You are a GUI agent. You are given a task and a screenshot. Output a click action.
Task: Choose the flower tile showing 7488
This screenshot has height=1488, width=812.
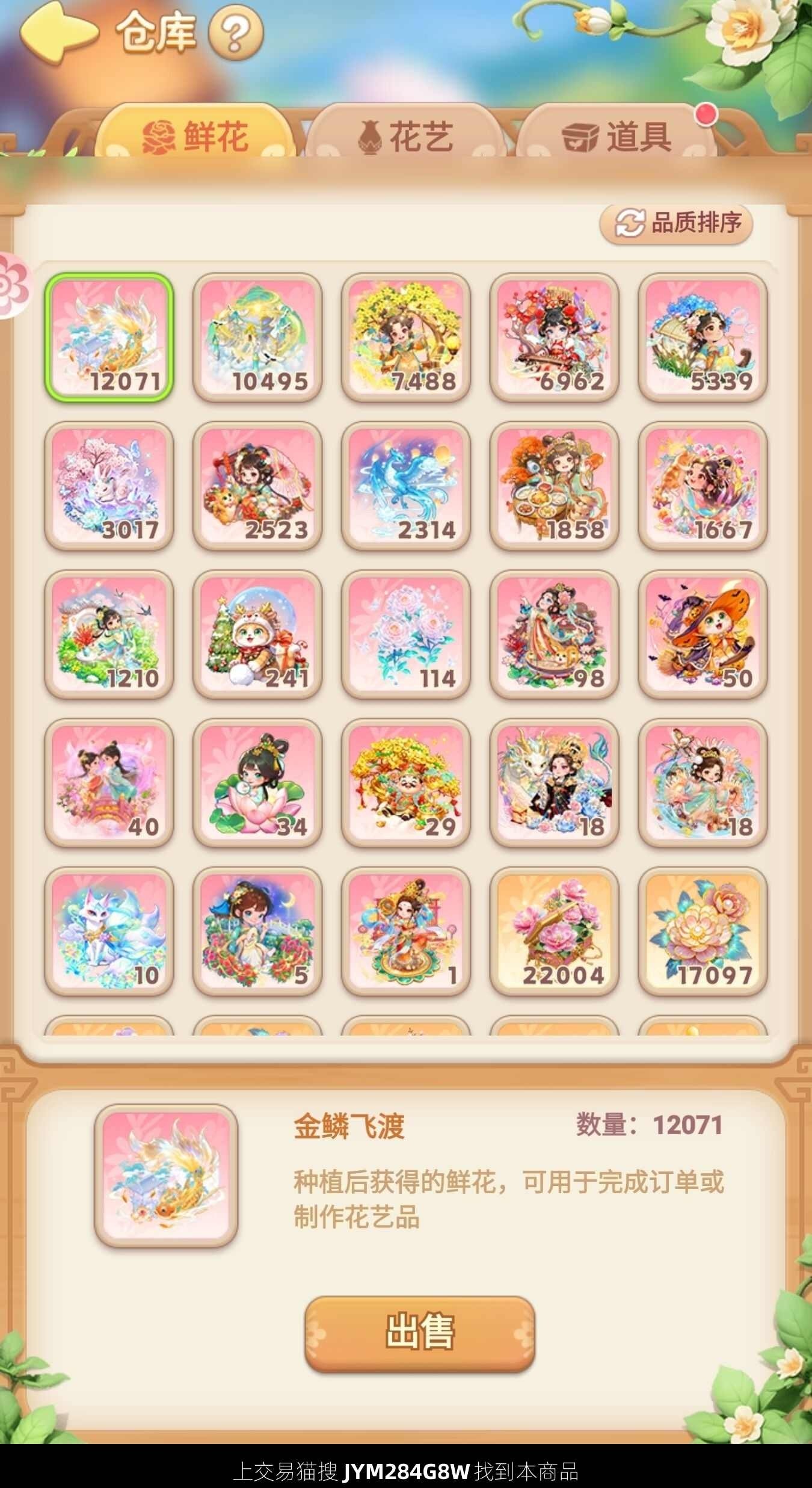click(x=406, y=338)
